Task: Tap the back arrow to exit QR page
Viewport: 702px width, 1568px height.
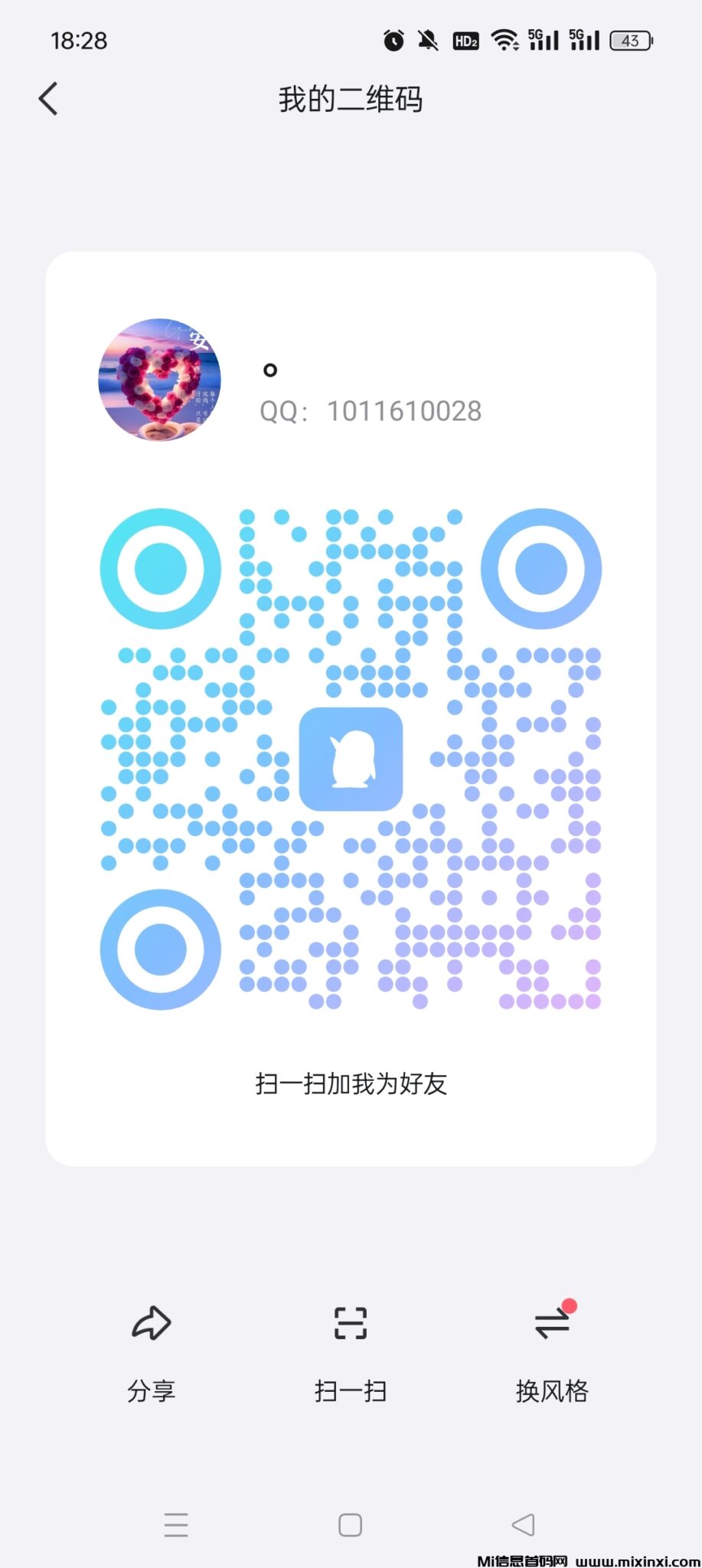Action: point(49,98)
